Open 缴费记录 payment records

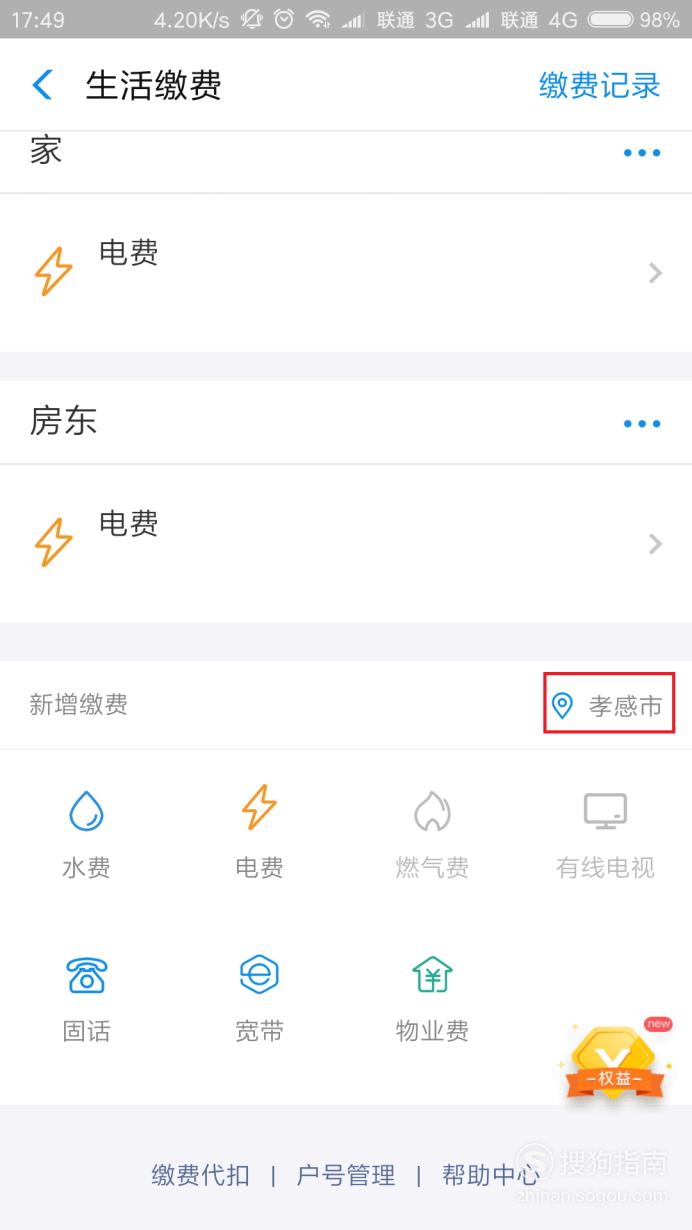(600, 85)
